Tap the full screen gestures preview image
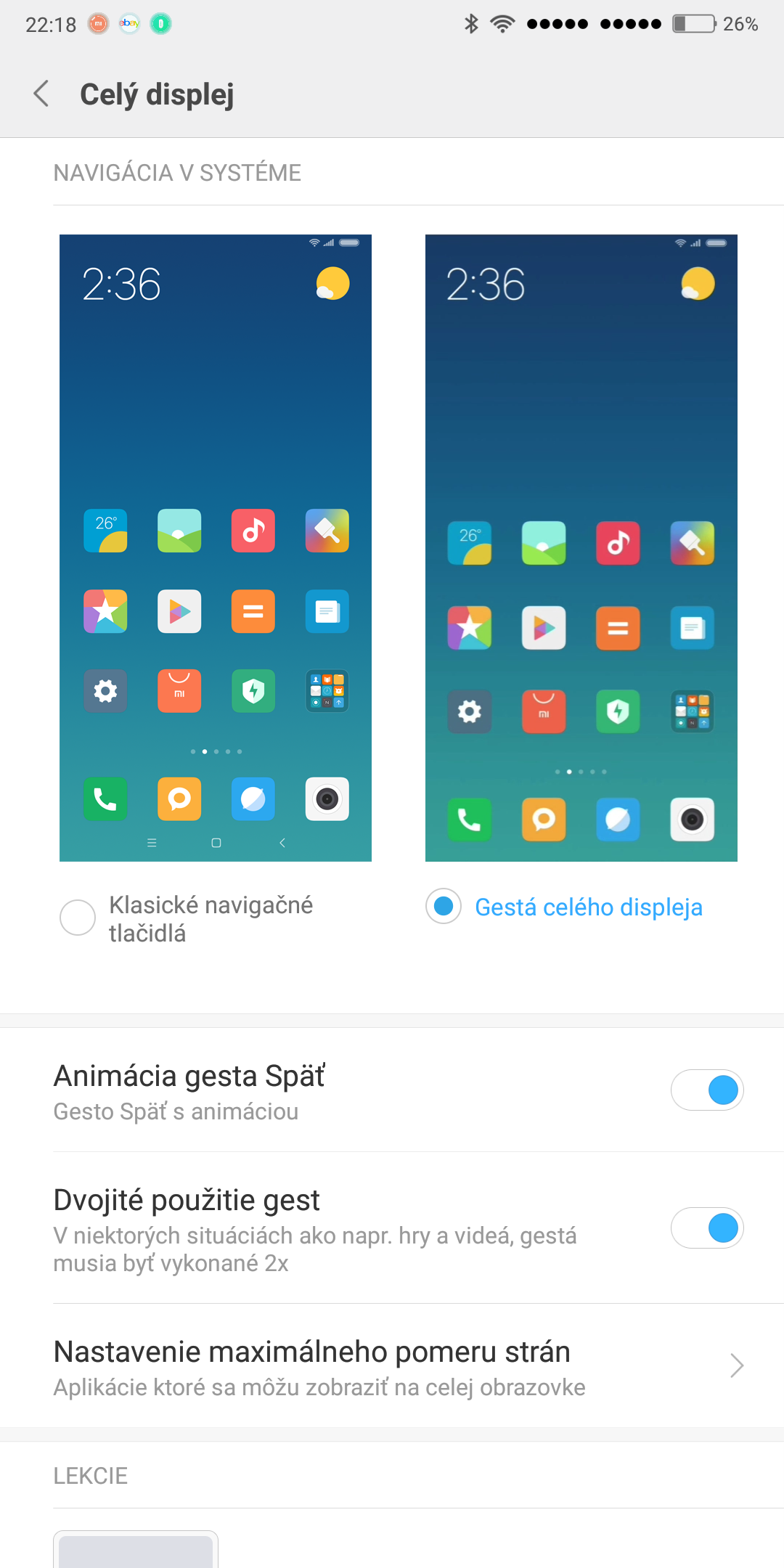The height and width of the screenshot is (1568, 784). [581, 548]
